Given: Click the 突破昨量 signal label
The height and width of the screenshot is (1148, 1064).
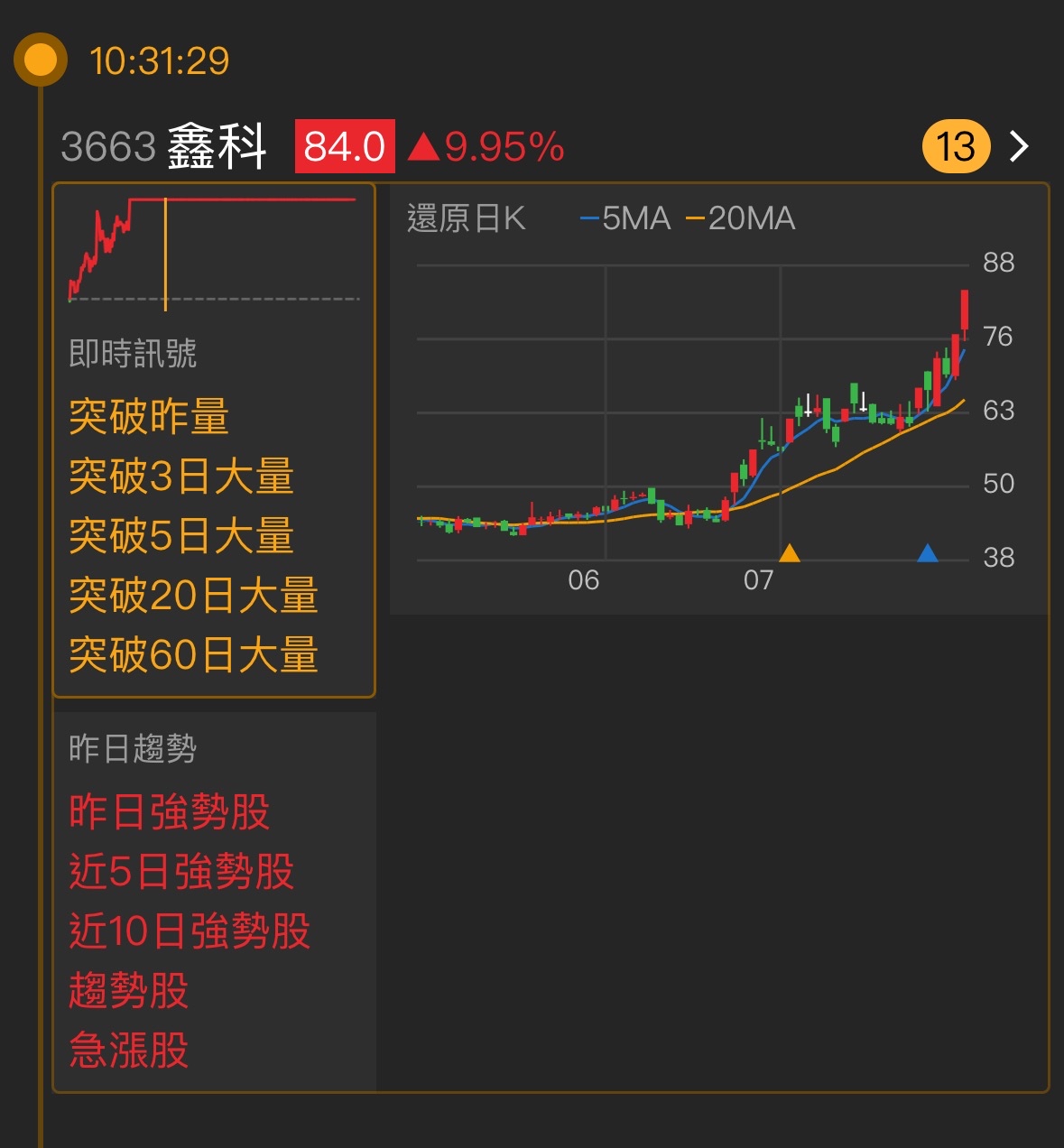Looking at the screenshot, I should [150, 417].
